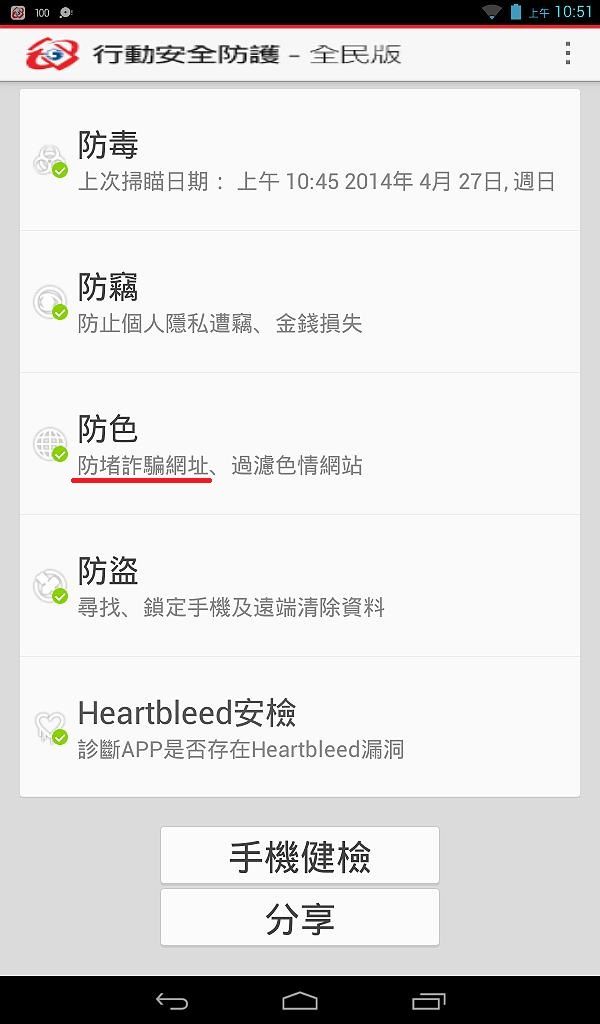
Task: Open the 防盜 anti-theft section
Action: [x=300, y=586]
